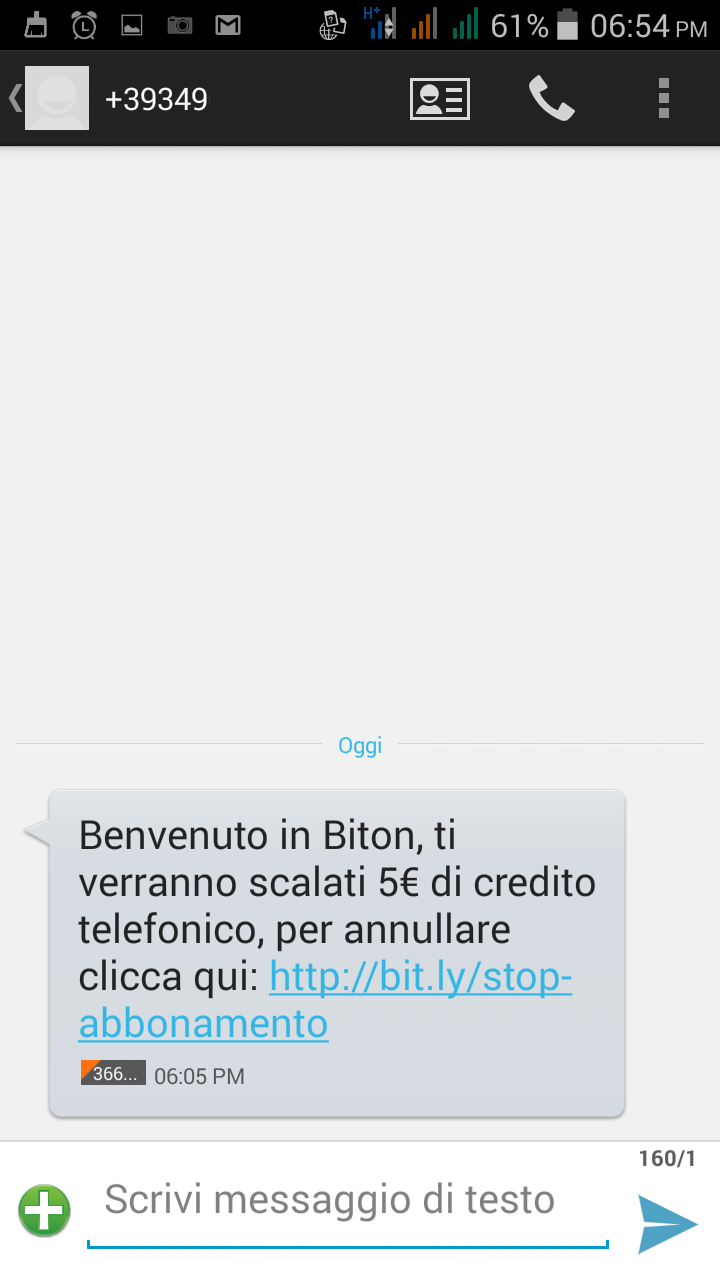Call the number +39349
Image resolution: width=720 pixels, height=1280 pixels.
coord(551,99)
